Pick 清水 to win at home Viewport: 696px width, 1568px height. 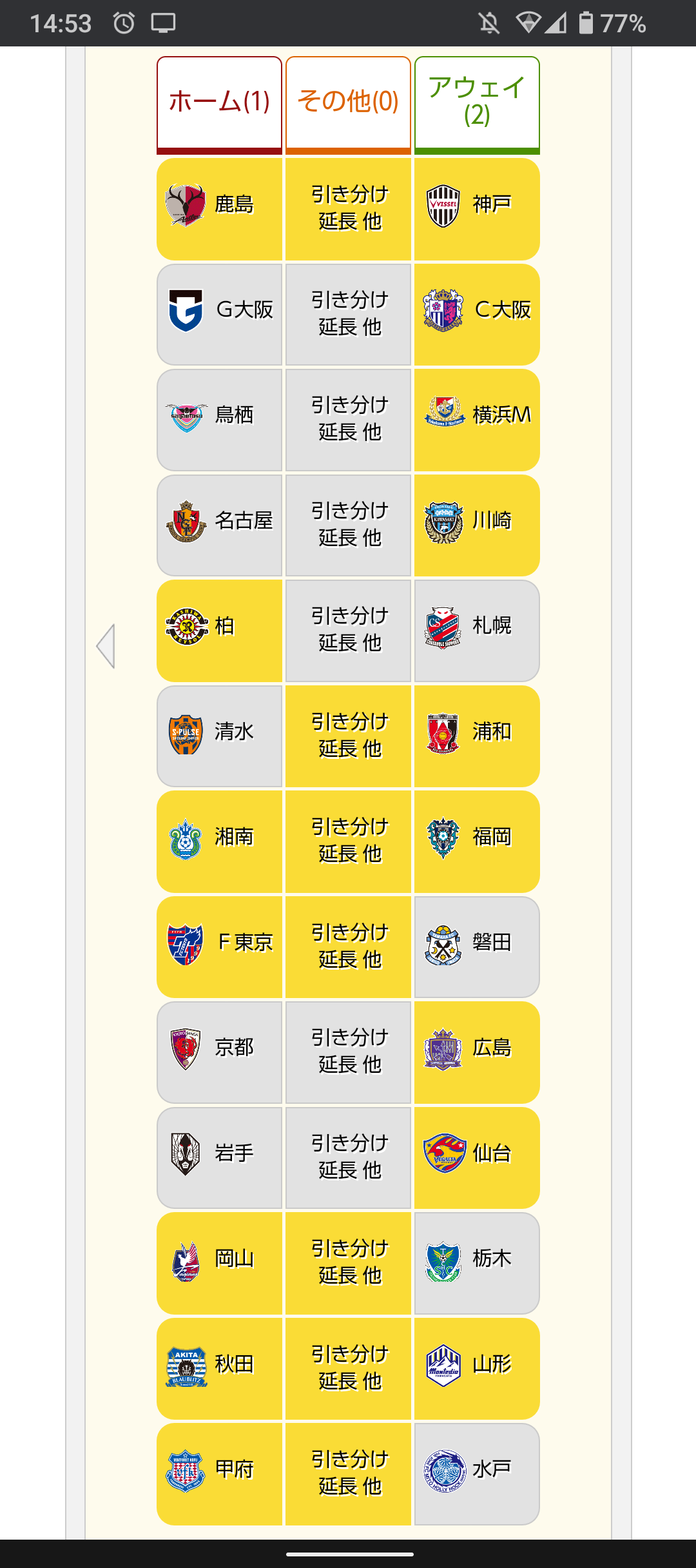coord(219,736)
